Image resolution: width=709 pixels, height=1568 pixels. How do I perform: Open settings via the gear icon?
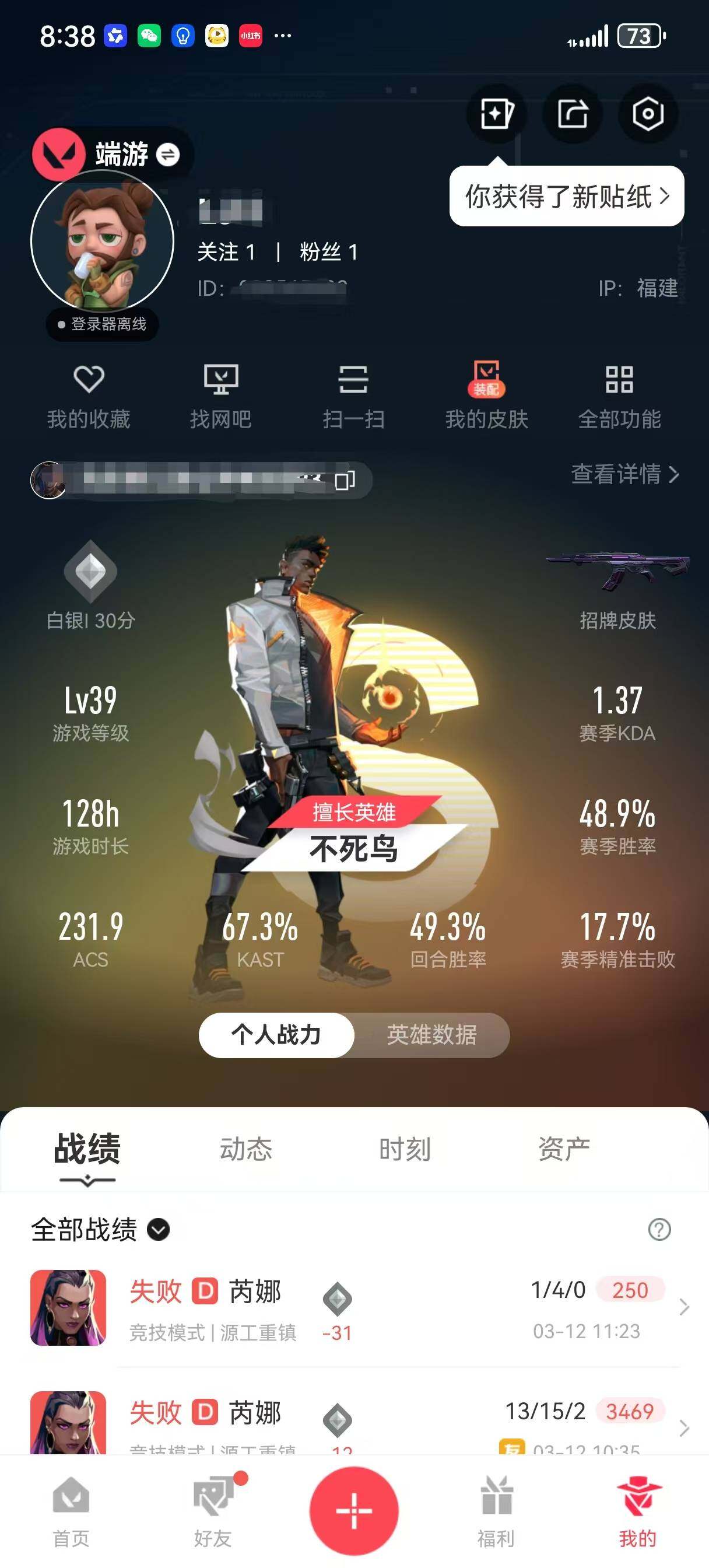(646, 113)
